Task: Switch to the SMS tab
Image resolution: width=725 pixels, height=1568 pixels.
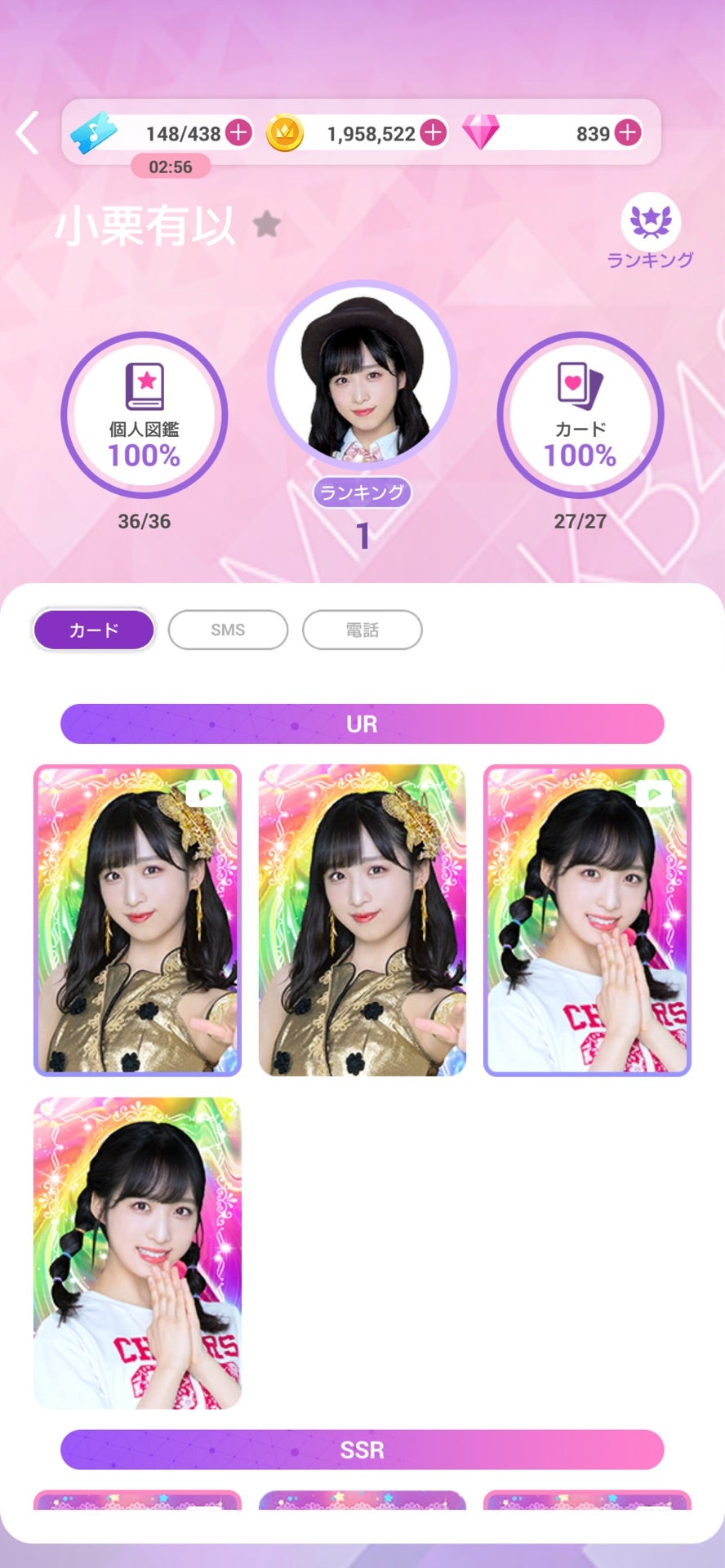Action: [228, 630]
